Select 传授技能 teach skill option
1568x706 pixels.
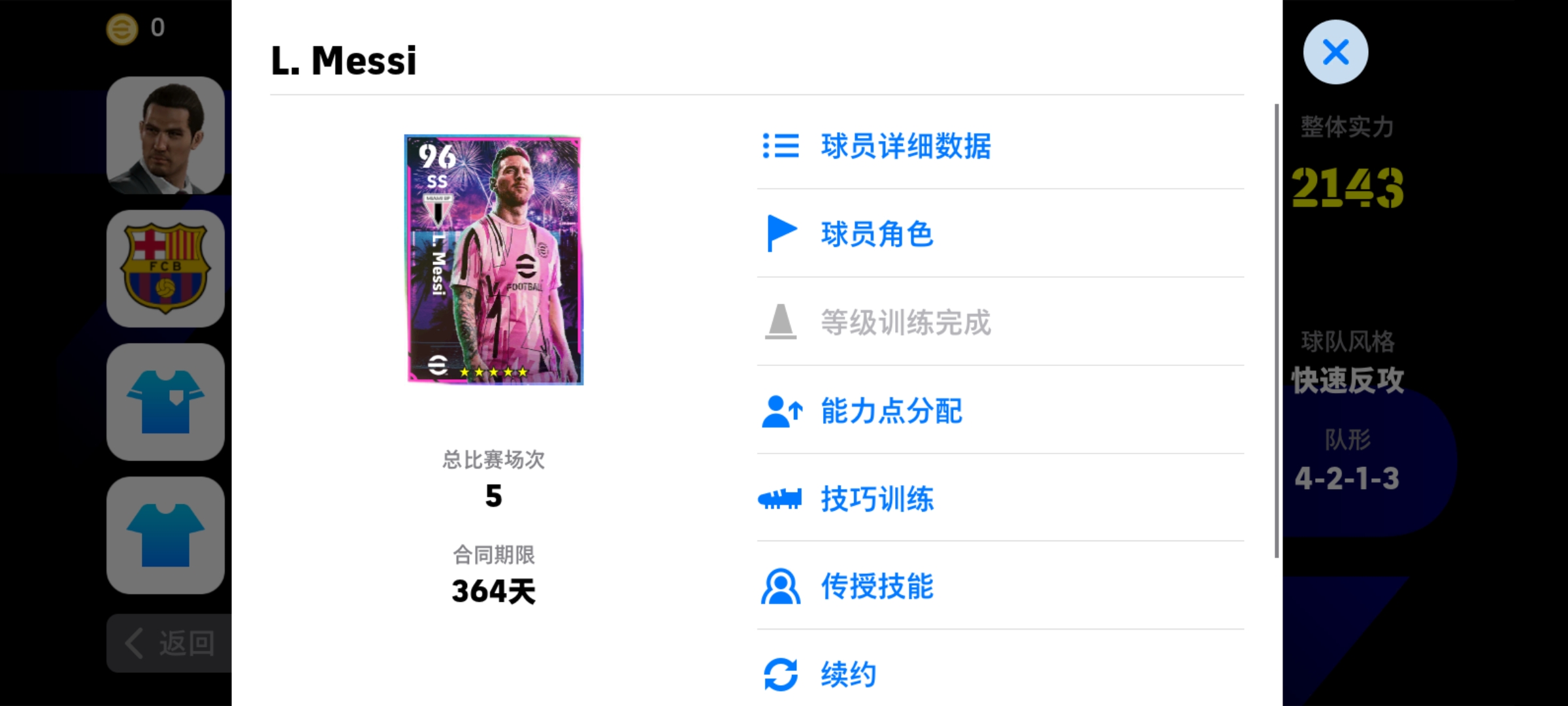click(877, 586)
